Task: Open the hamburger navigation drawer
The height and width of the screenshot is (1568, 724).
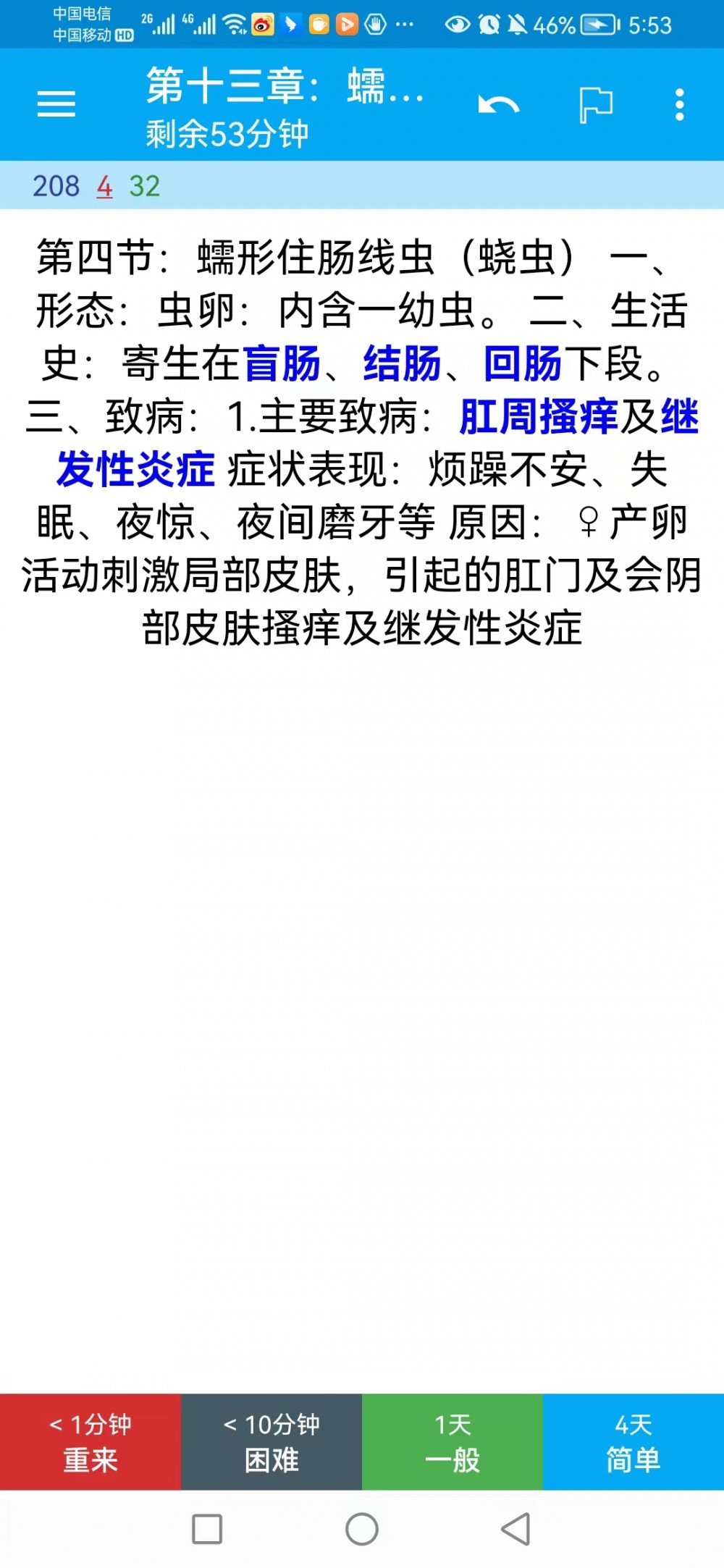Action: tap(56, 104)
